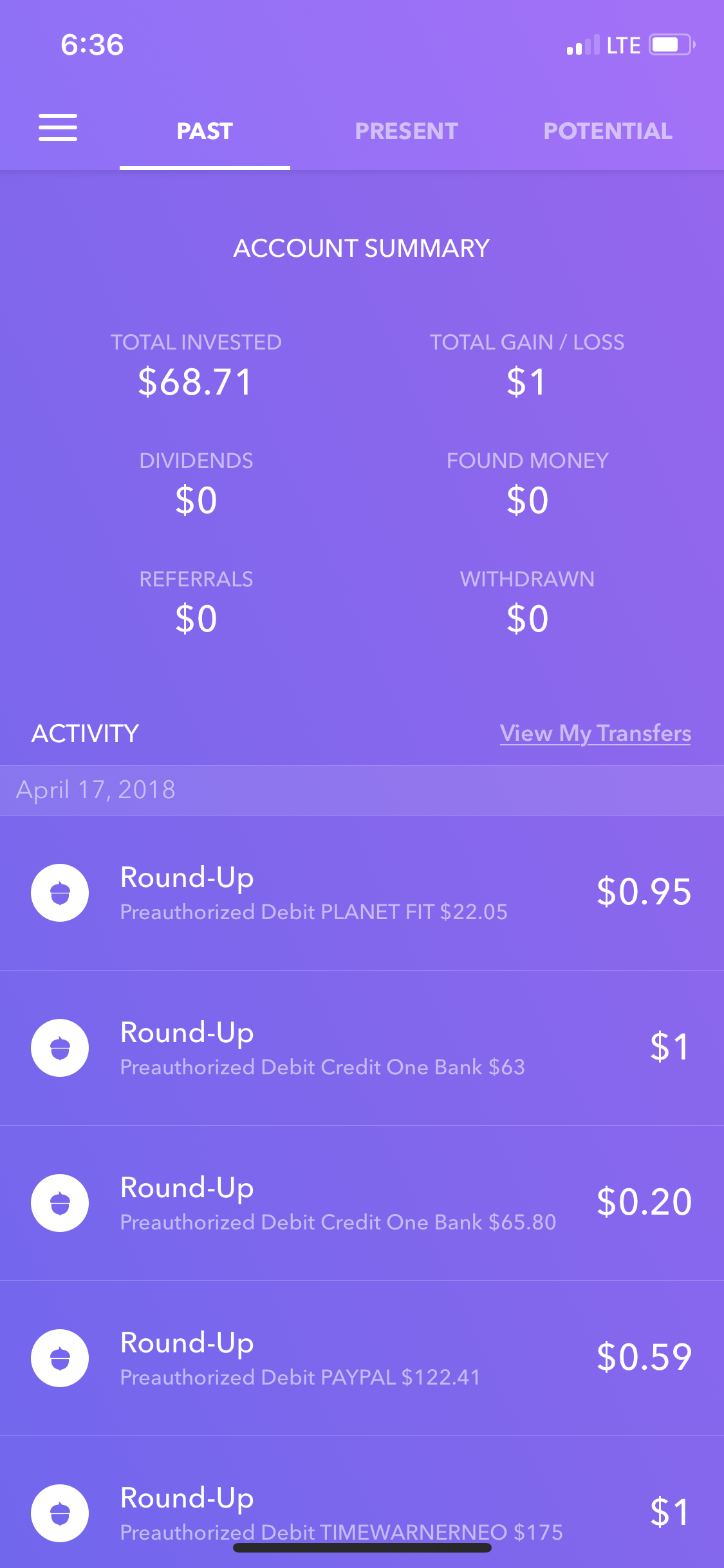Open the Credit One Bank $63 Round-Up
The image size is (724, 1568).
pos(362,1048)
